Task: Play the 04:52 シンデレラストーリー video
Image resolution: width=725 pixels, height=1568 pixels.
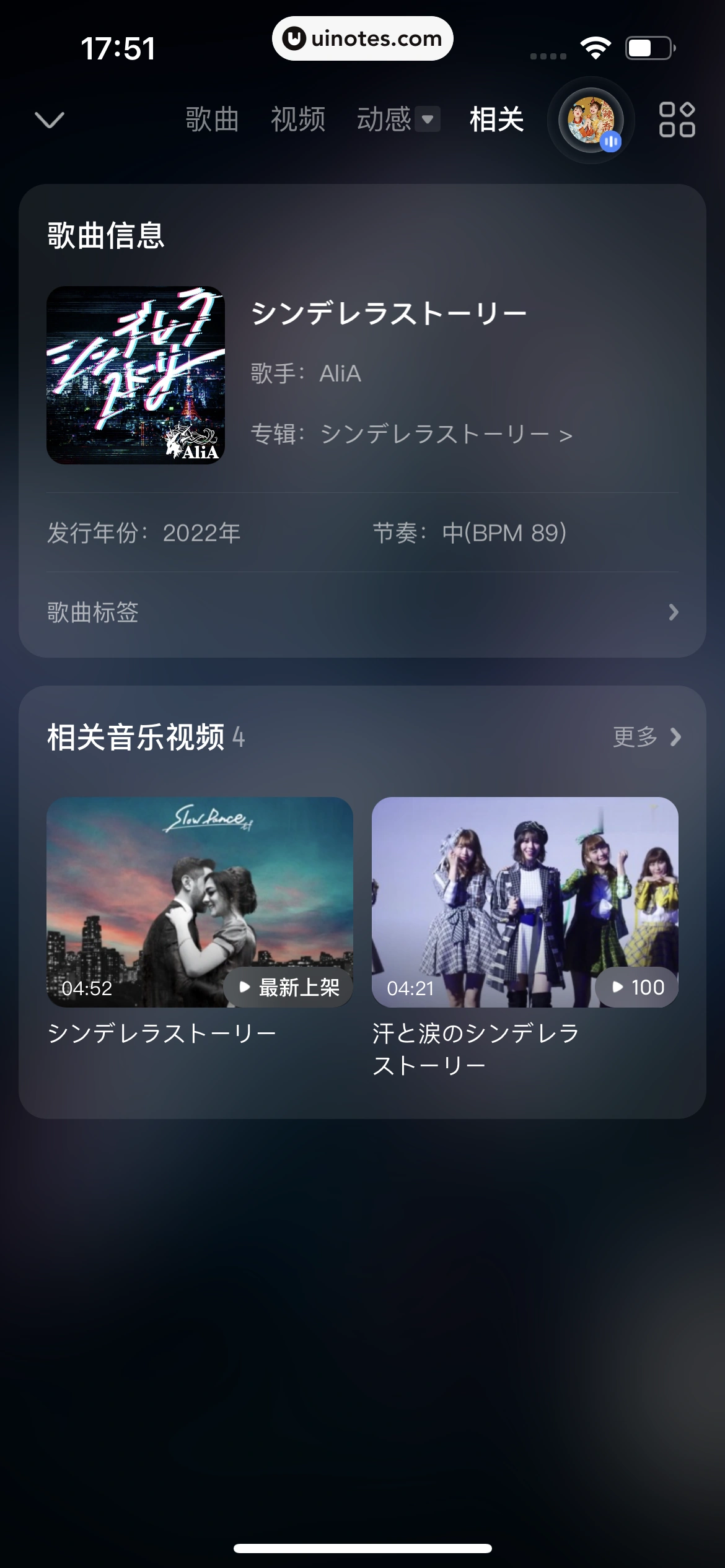Action: point(200,902)
